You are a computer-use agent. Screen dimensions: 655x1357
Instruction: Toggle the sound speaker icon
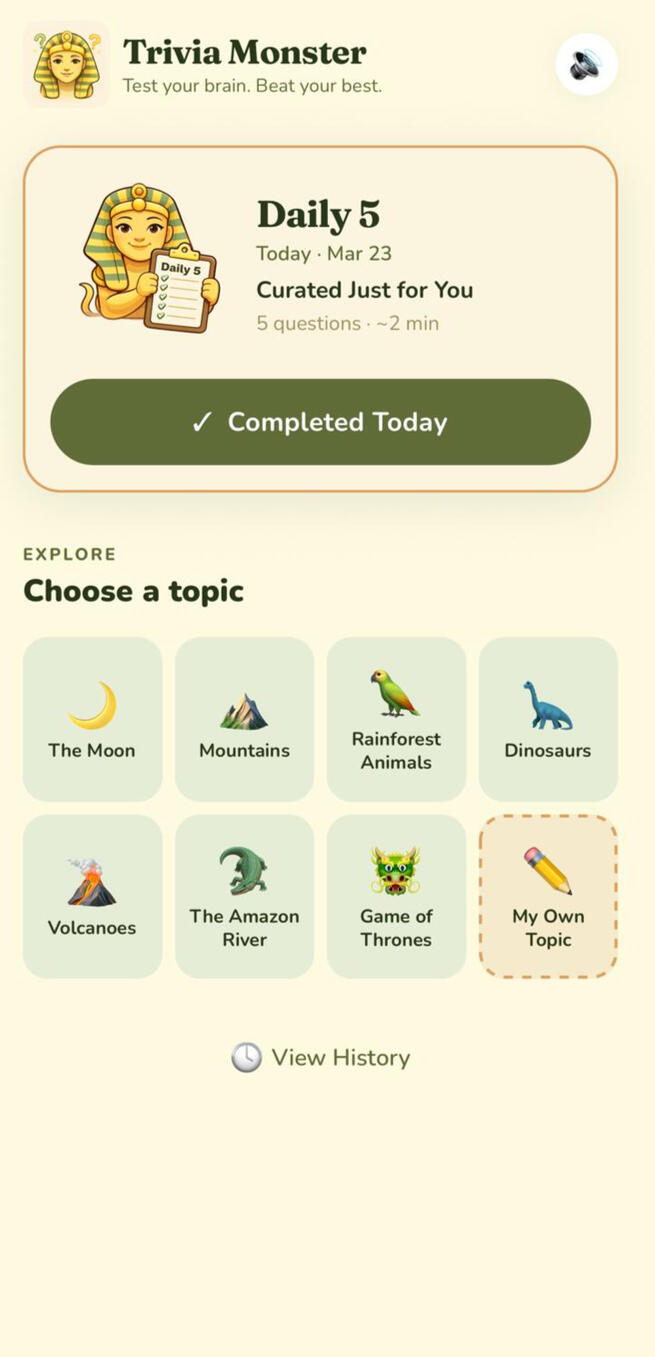(x=586, y=65)
